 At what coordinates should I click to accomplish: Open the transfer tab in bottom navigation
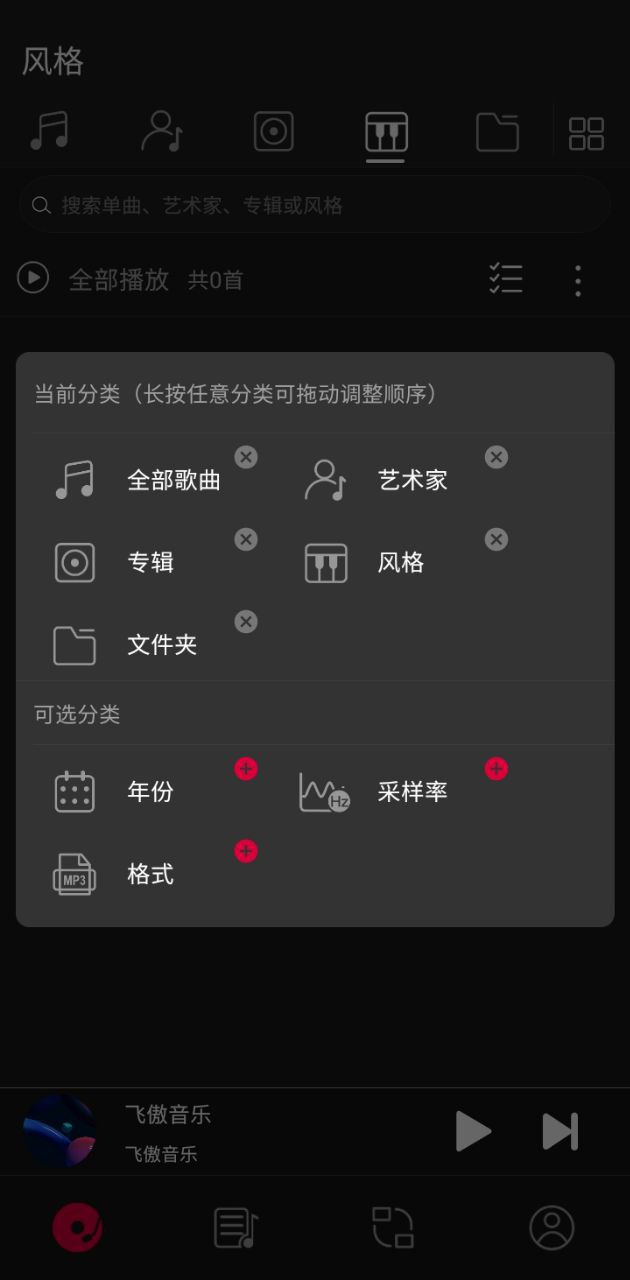click(x=393, y=1227)
